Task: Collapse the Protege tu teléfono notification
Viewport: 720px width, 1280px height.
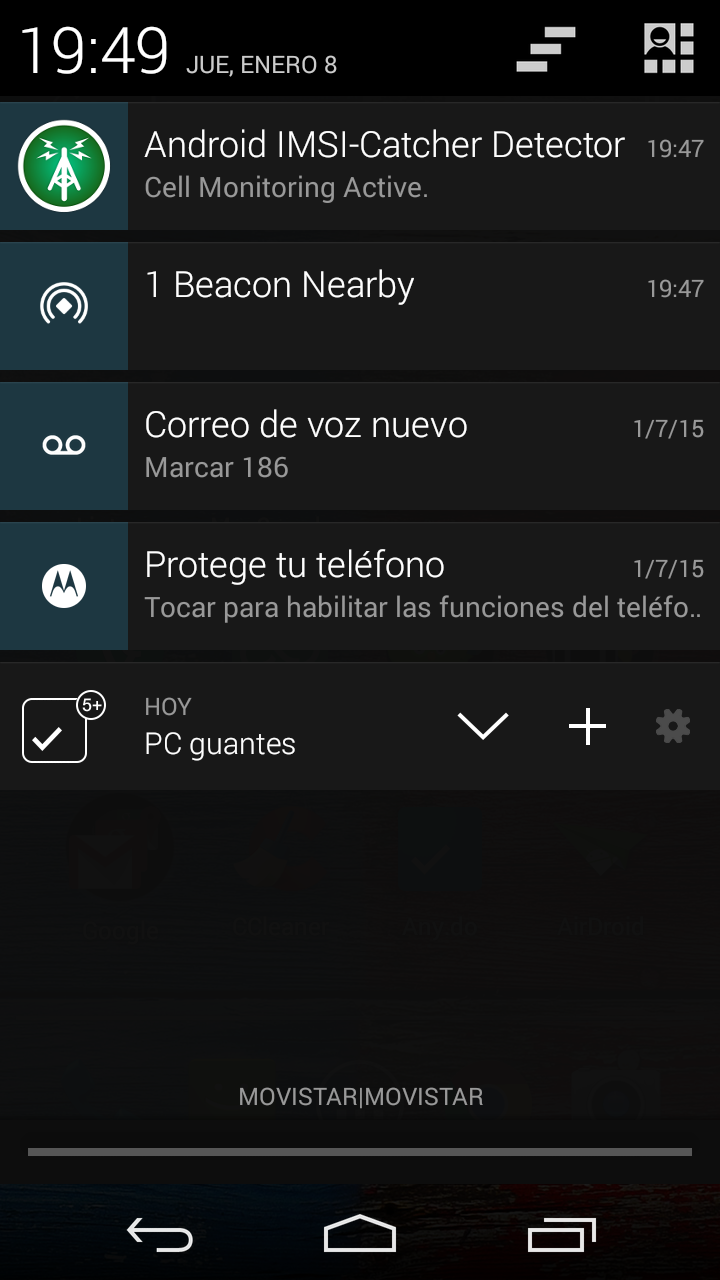Action: [400, 585]
